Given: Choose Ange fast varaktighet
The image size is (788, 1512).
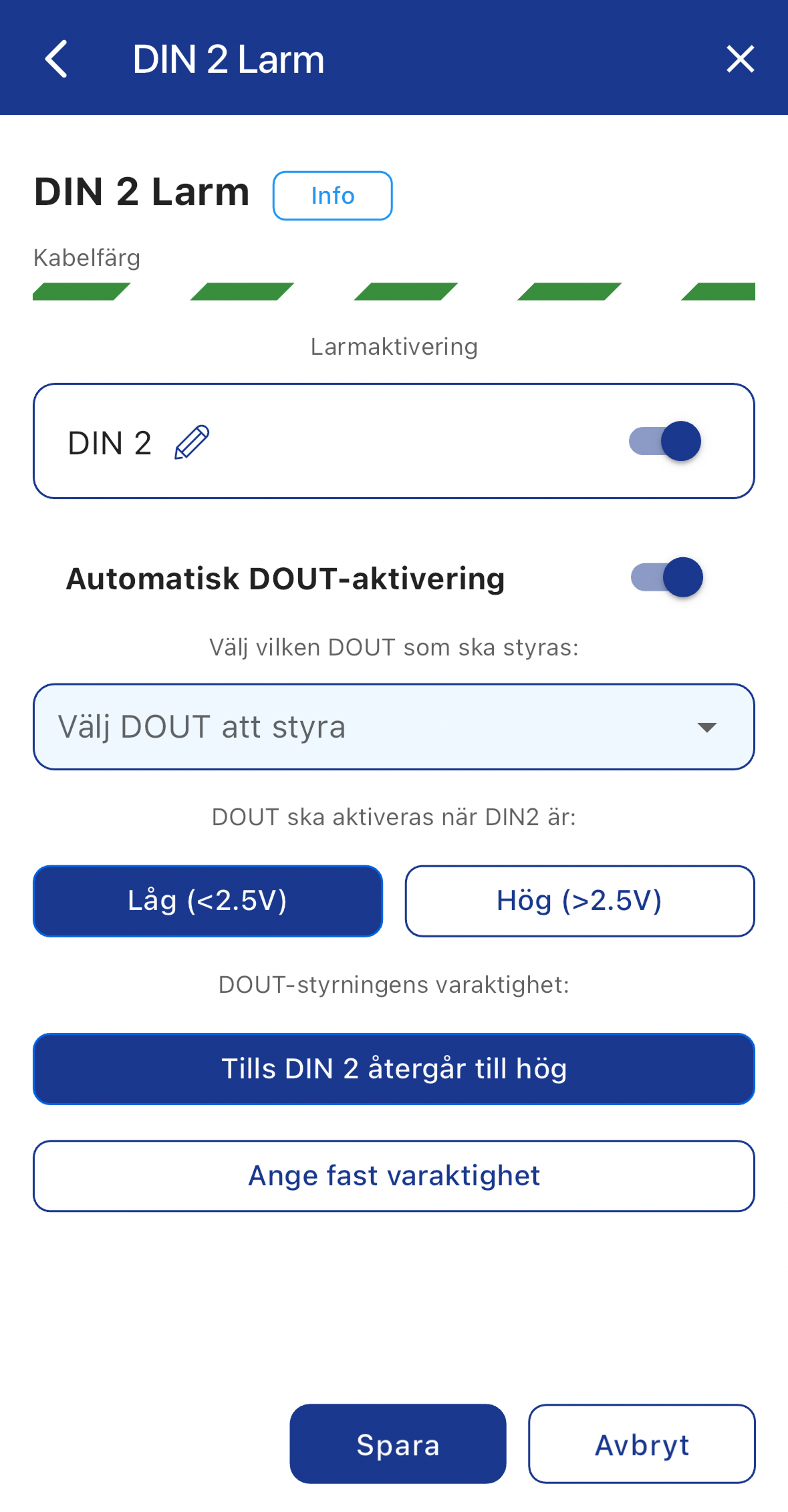Looking at the screenshot, I should pyautogui.click(x=394, y=1175).
